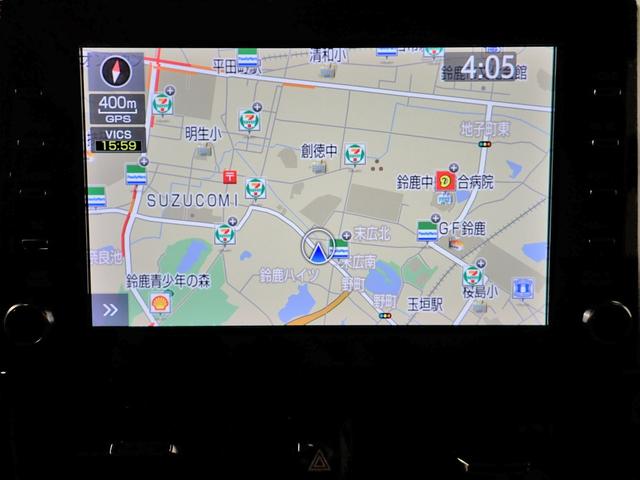This screenshot has height=480, width=640.
Task: Open VICS traffic information
Action: pos(117,139)
